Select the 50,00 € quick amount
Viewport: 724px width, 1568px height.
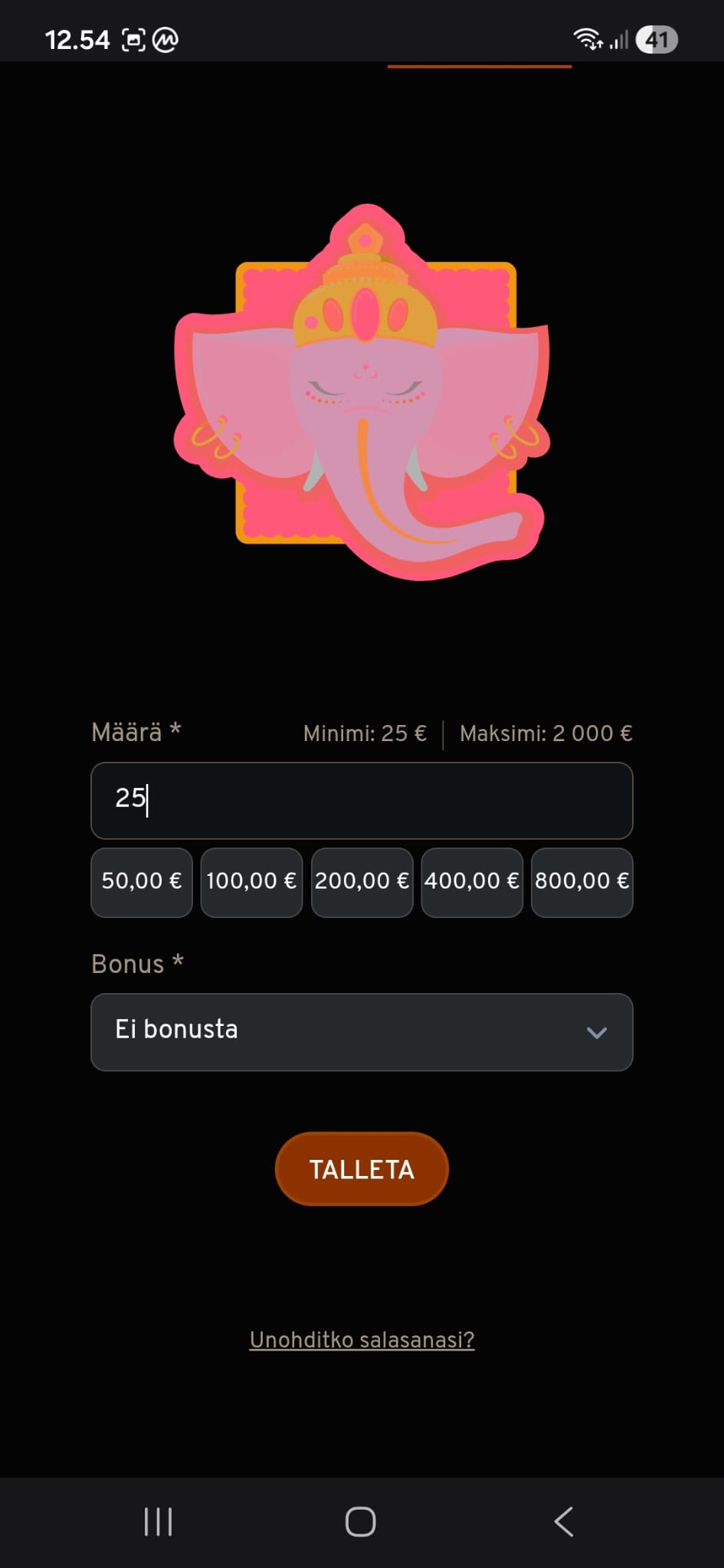coord(142,882)
